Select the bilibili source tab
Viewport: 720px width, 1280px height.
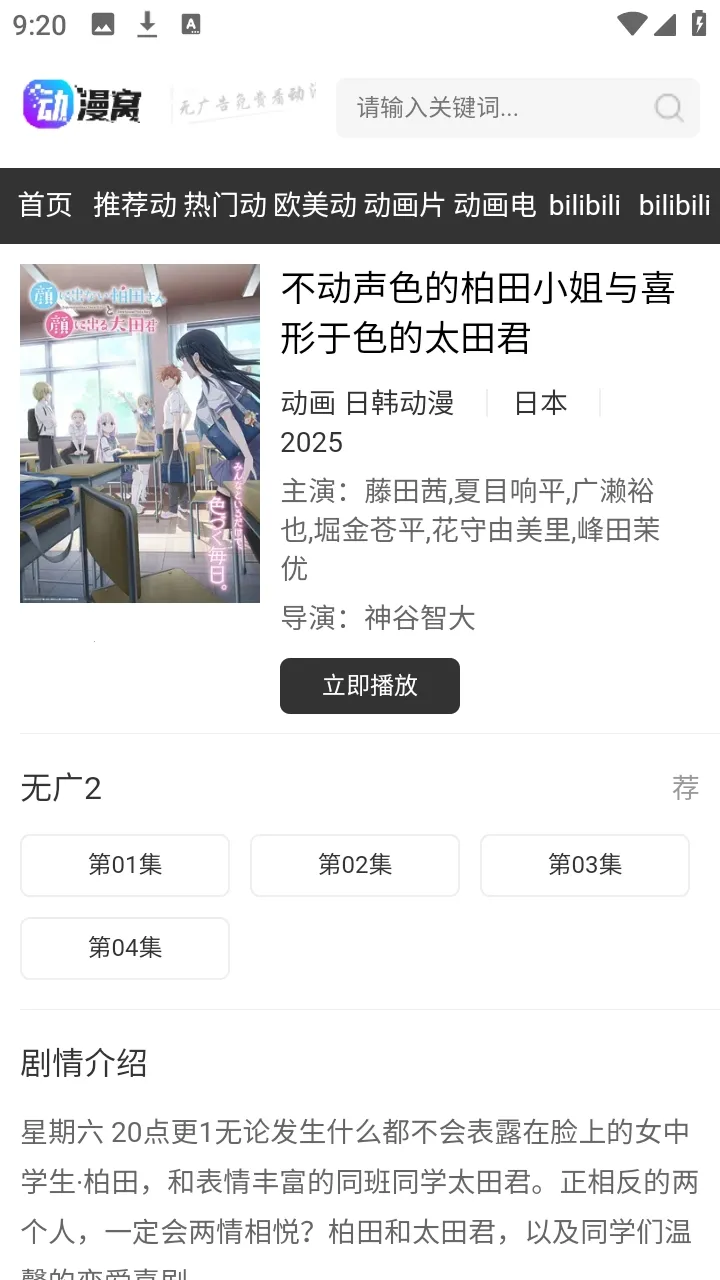point(584,206)
